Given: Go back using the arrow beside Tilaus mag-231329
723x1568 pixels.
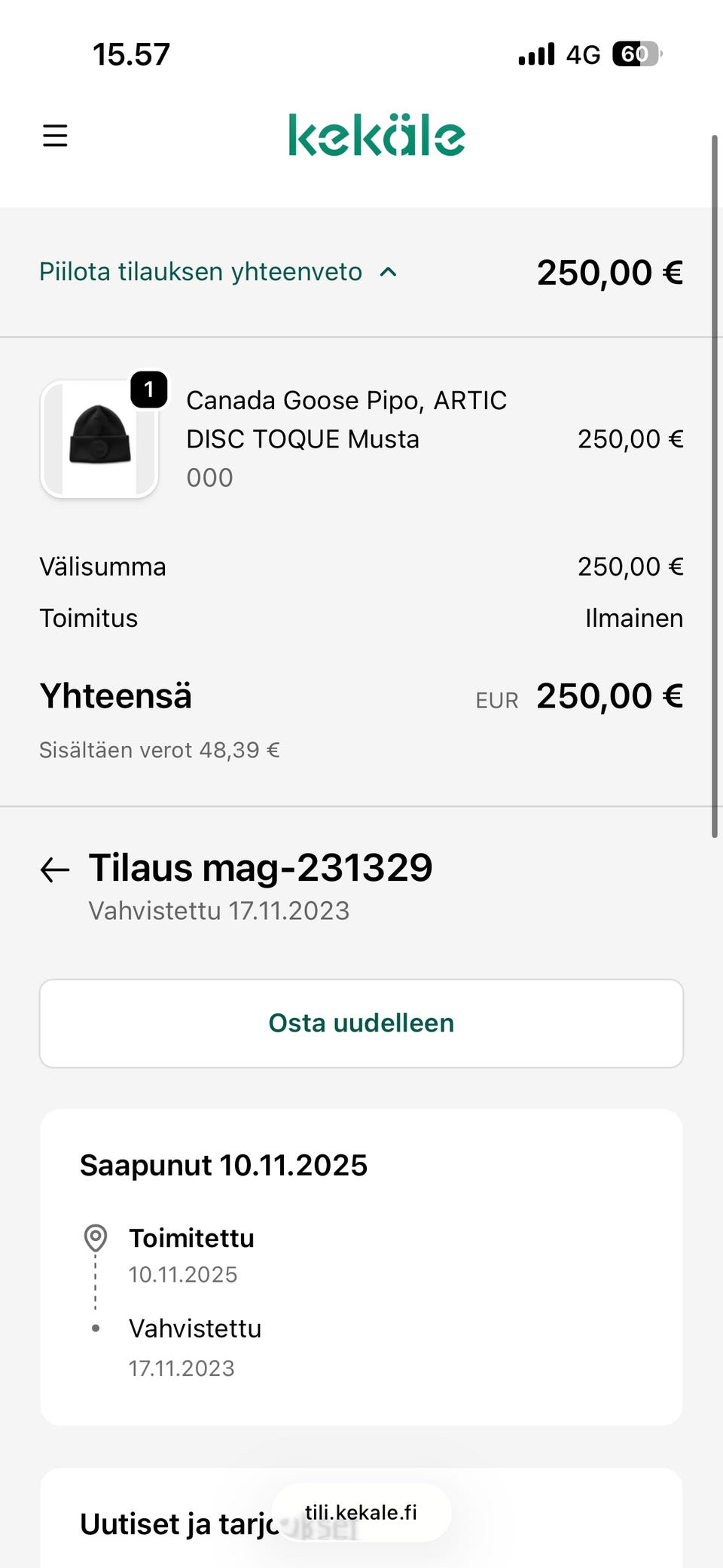Looking at the screenshot, I should [55, 870].
